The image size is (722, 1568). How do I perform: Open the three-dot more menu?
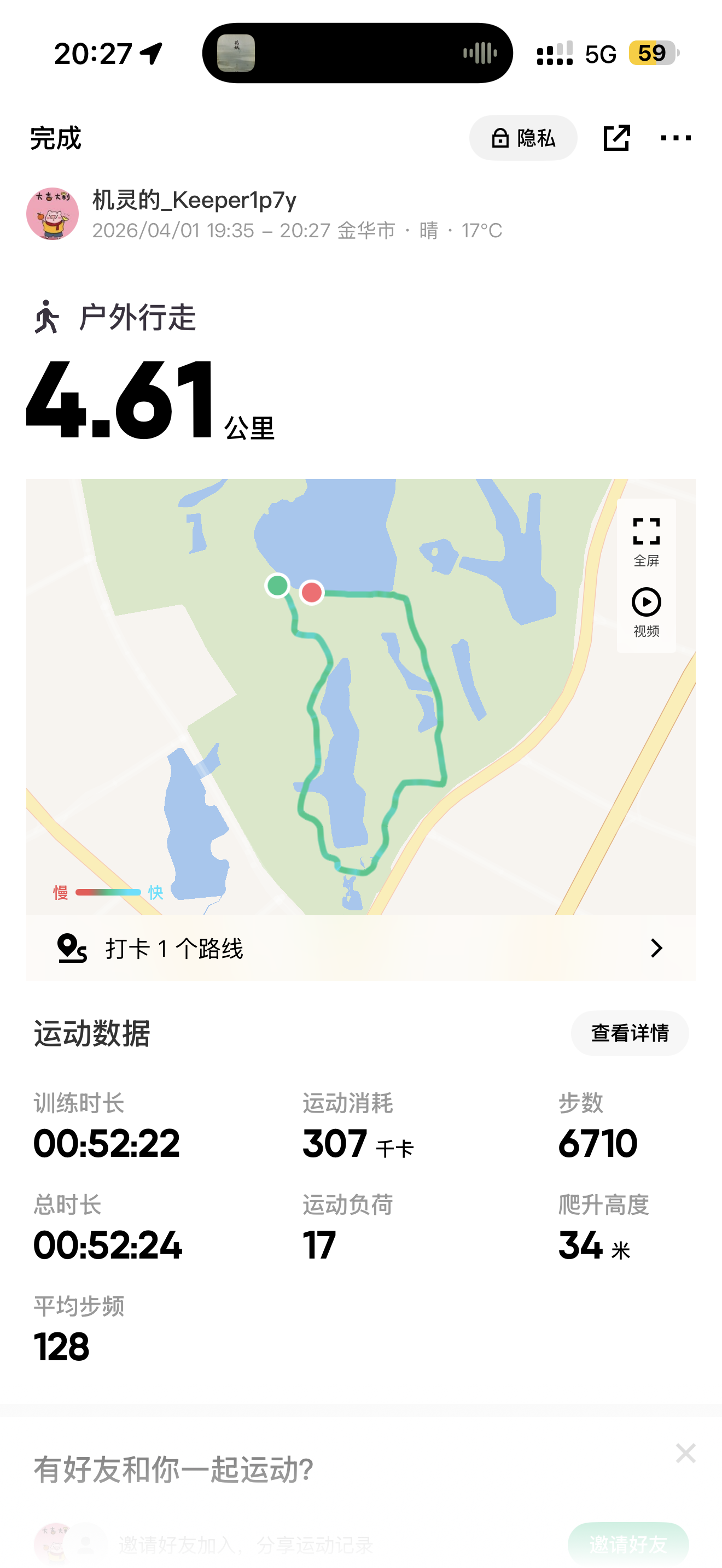[x=676, y=138]
